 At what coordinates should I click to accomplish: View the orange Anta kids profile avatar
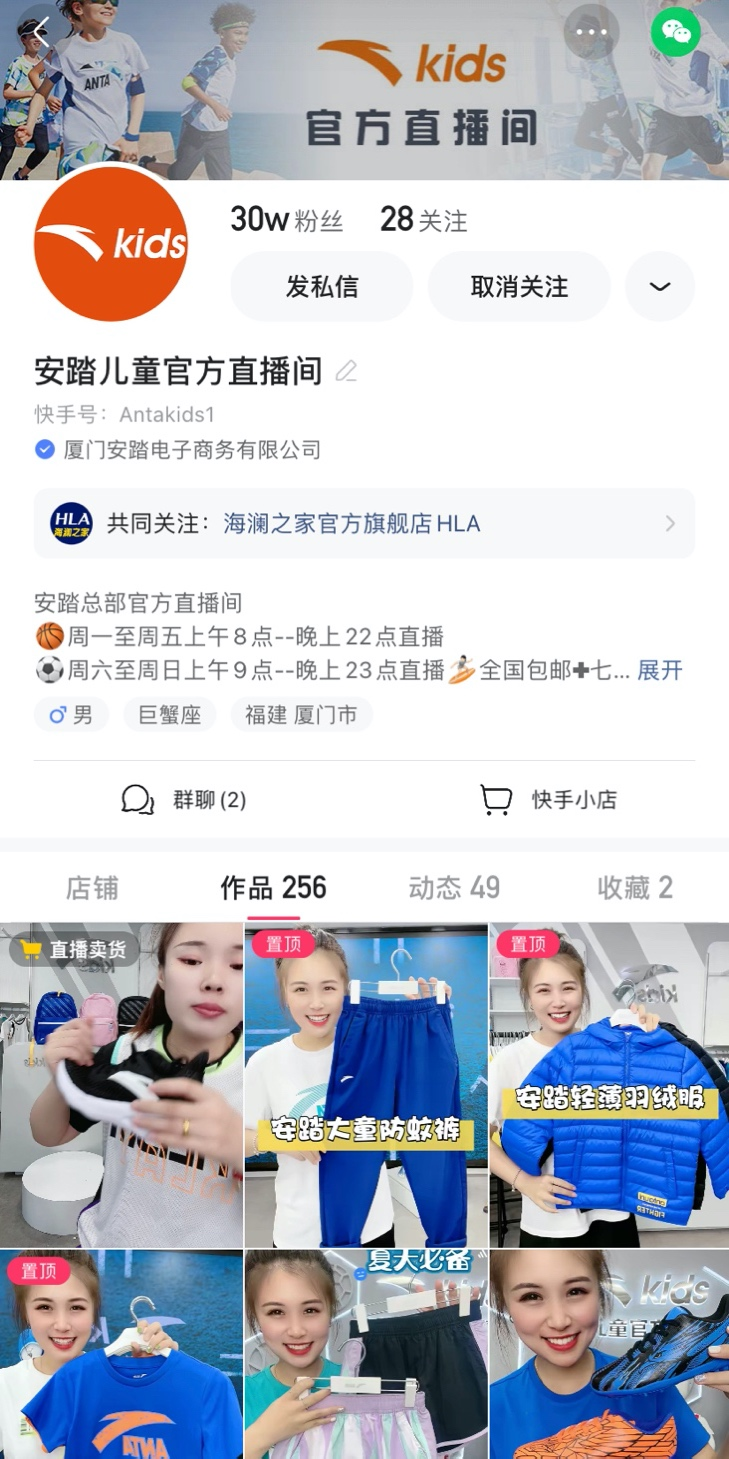click(111, 244)
